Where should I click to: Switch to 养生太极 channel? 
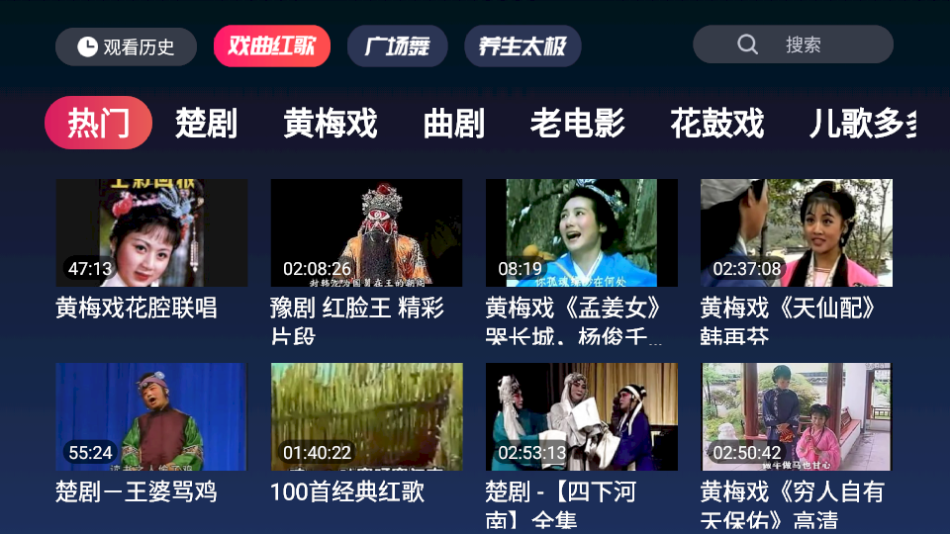(522, 46)
